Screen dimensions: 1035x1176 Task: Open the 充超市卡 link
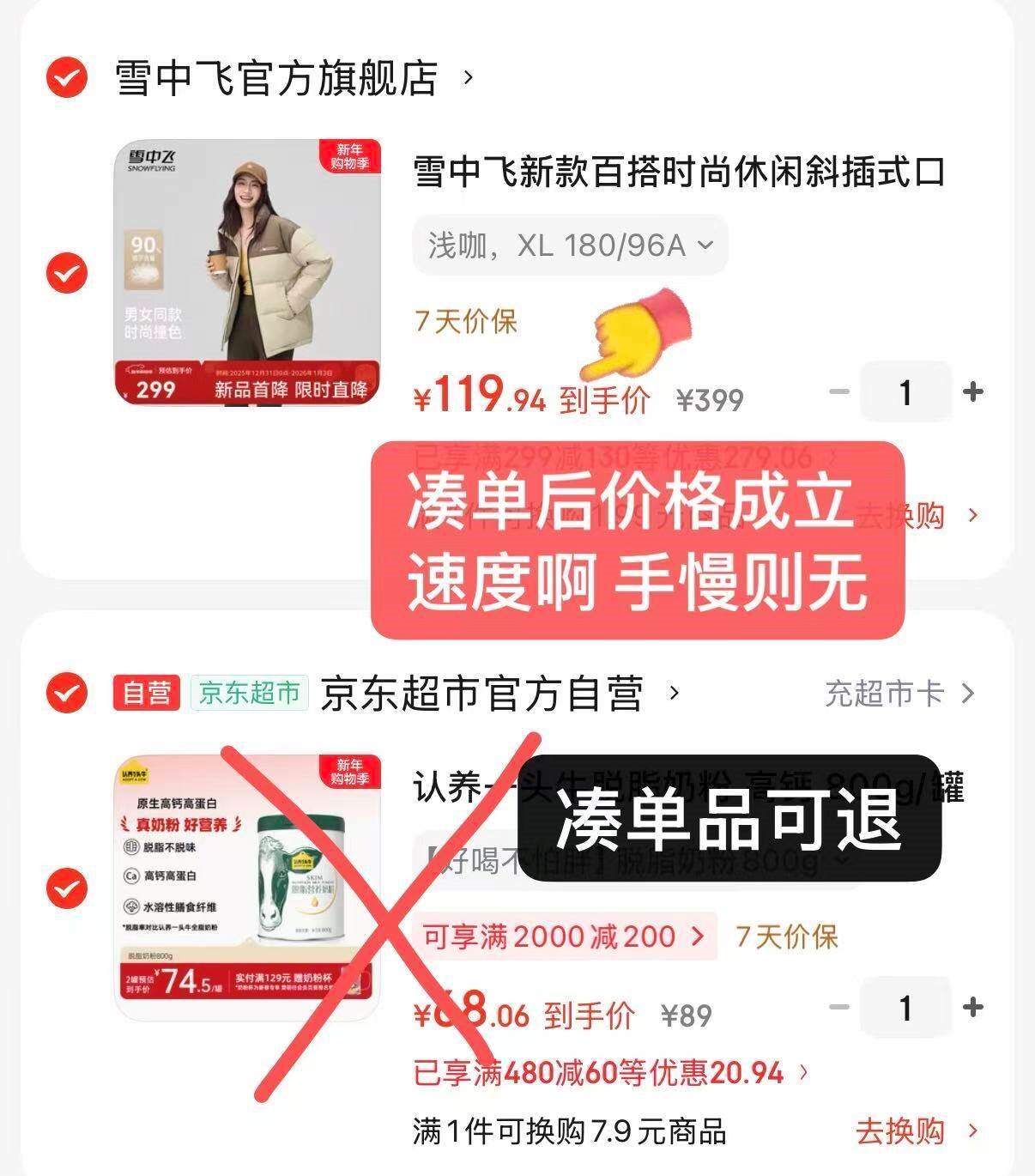899,693
